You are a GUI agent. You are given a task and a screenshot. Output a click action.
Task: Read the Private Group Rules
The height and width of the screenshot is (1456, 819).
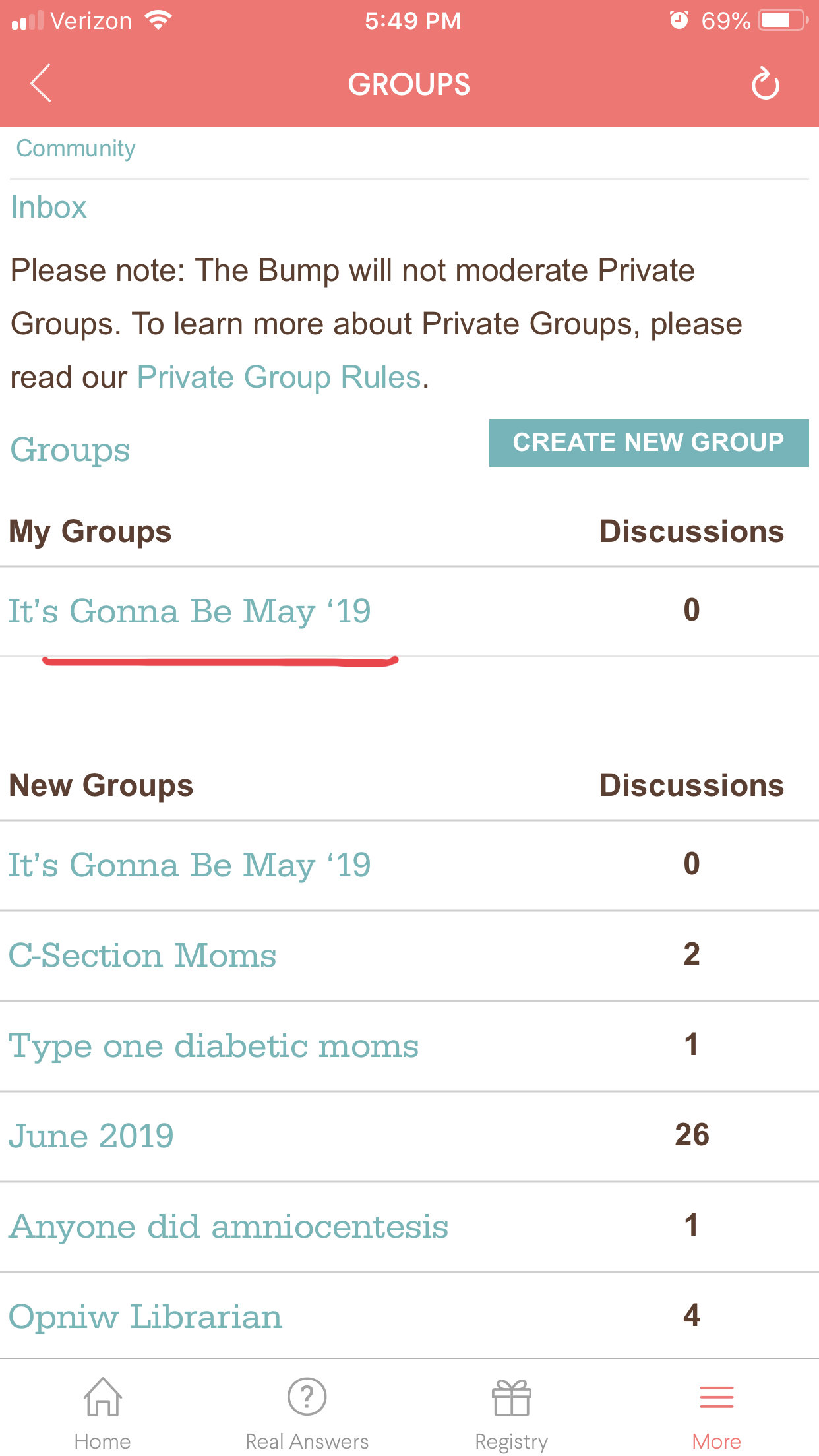[279, 377]
